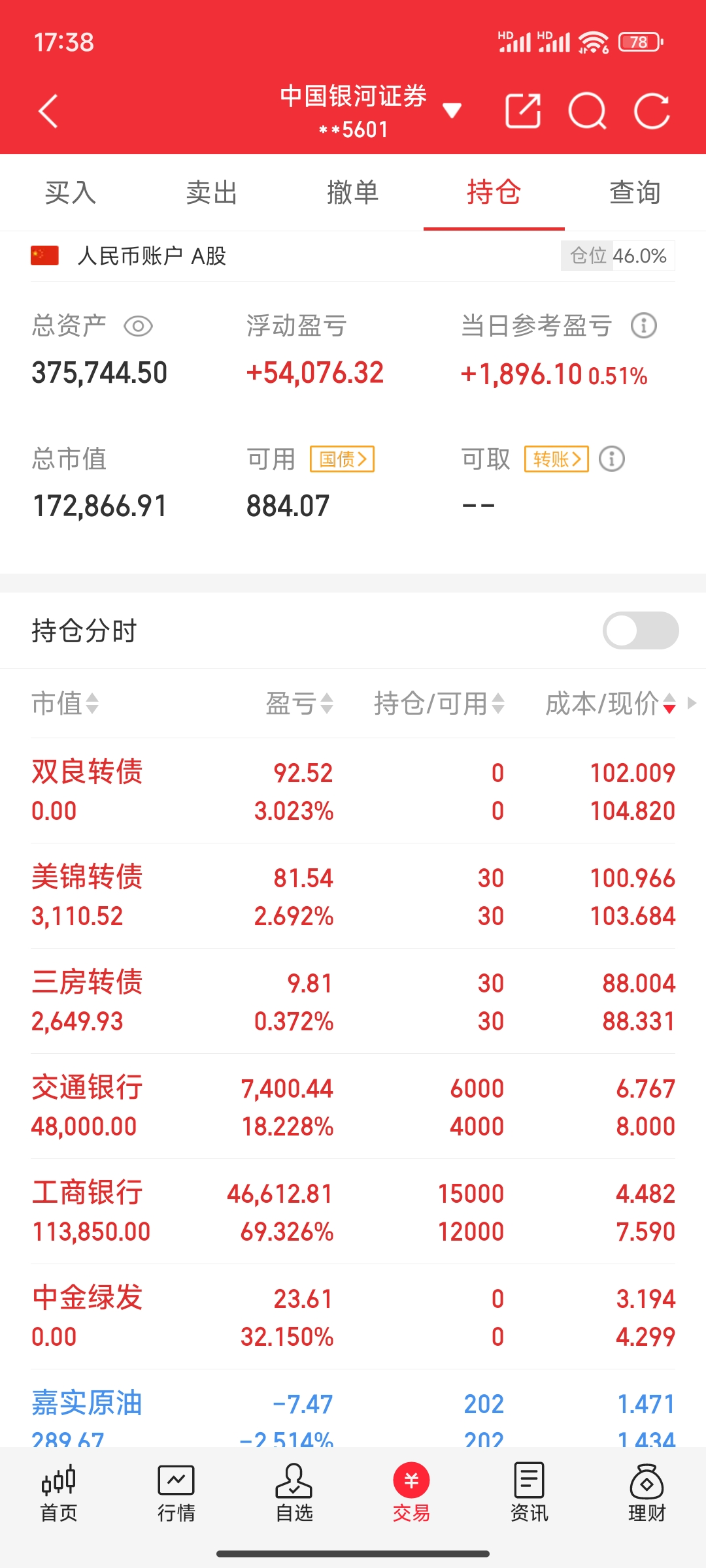The image size is (706, 1568).
Task: Tap the 转账 button
Action: pyautogui.click(x=556, y=459)
